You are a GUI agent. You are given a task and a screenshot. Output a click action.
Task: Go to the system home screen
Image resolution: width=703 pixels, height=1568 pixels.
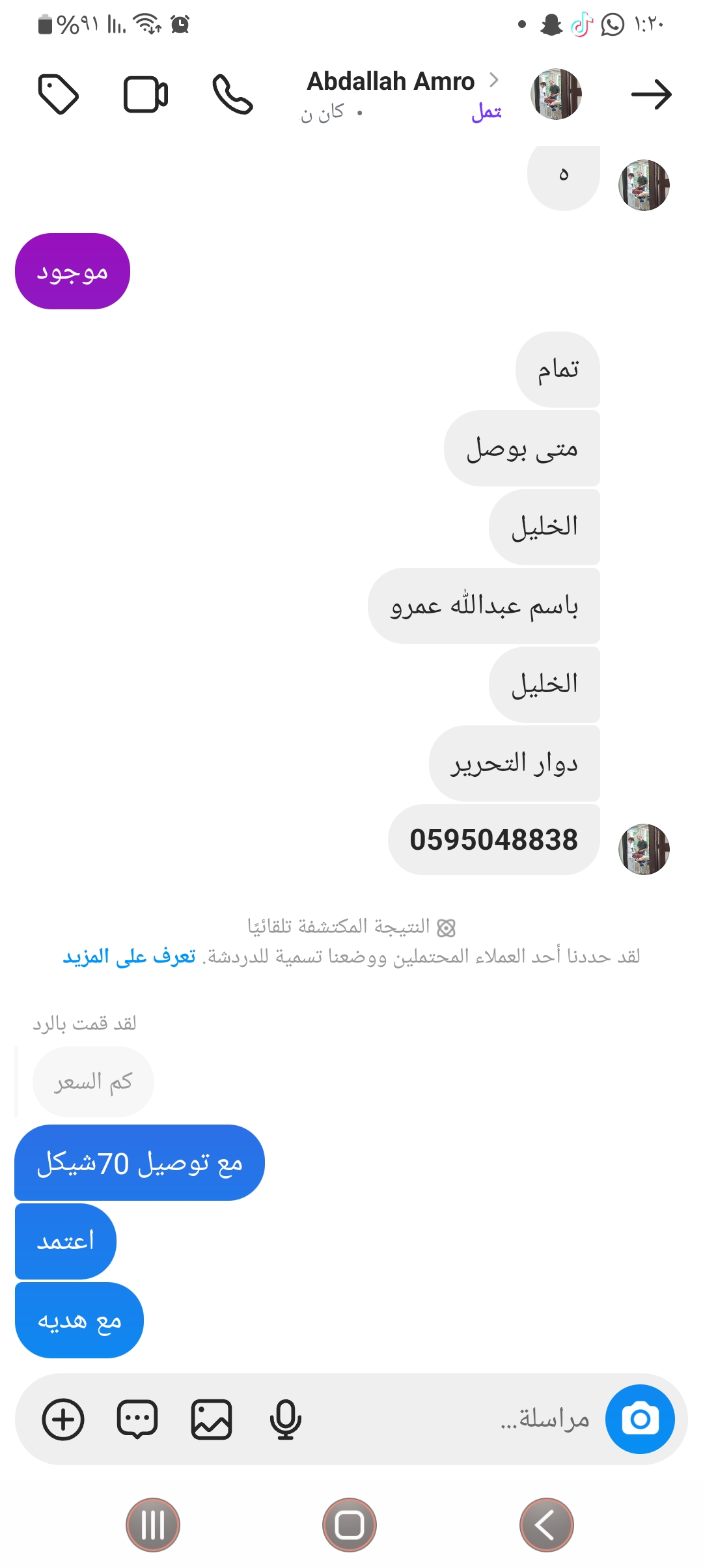[350, 1525]
